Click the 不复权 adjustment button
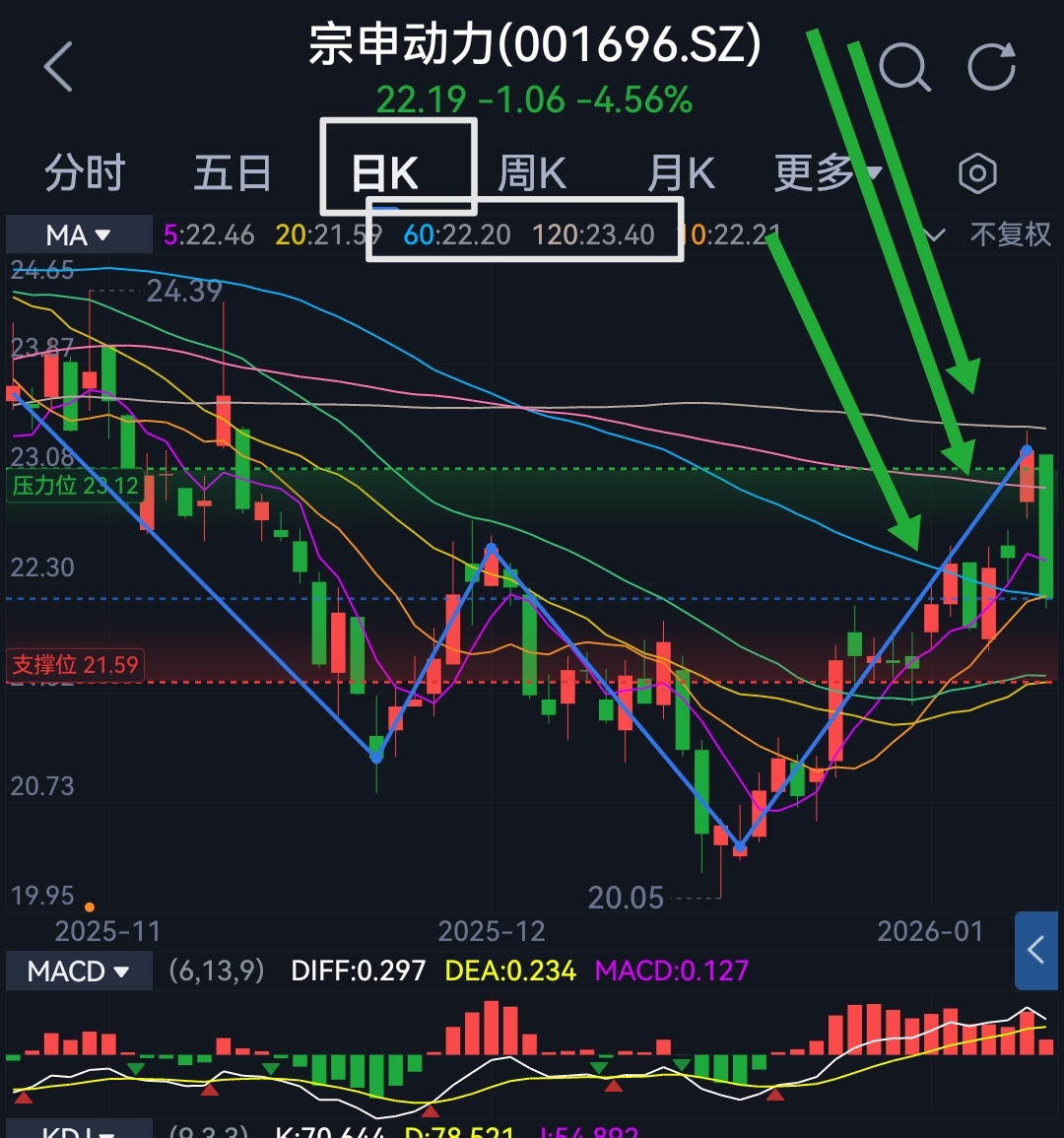Viewport: 1064px width, 1138px height. coord(1011,235)
